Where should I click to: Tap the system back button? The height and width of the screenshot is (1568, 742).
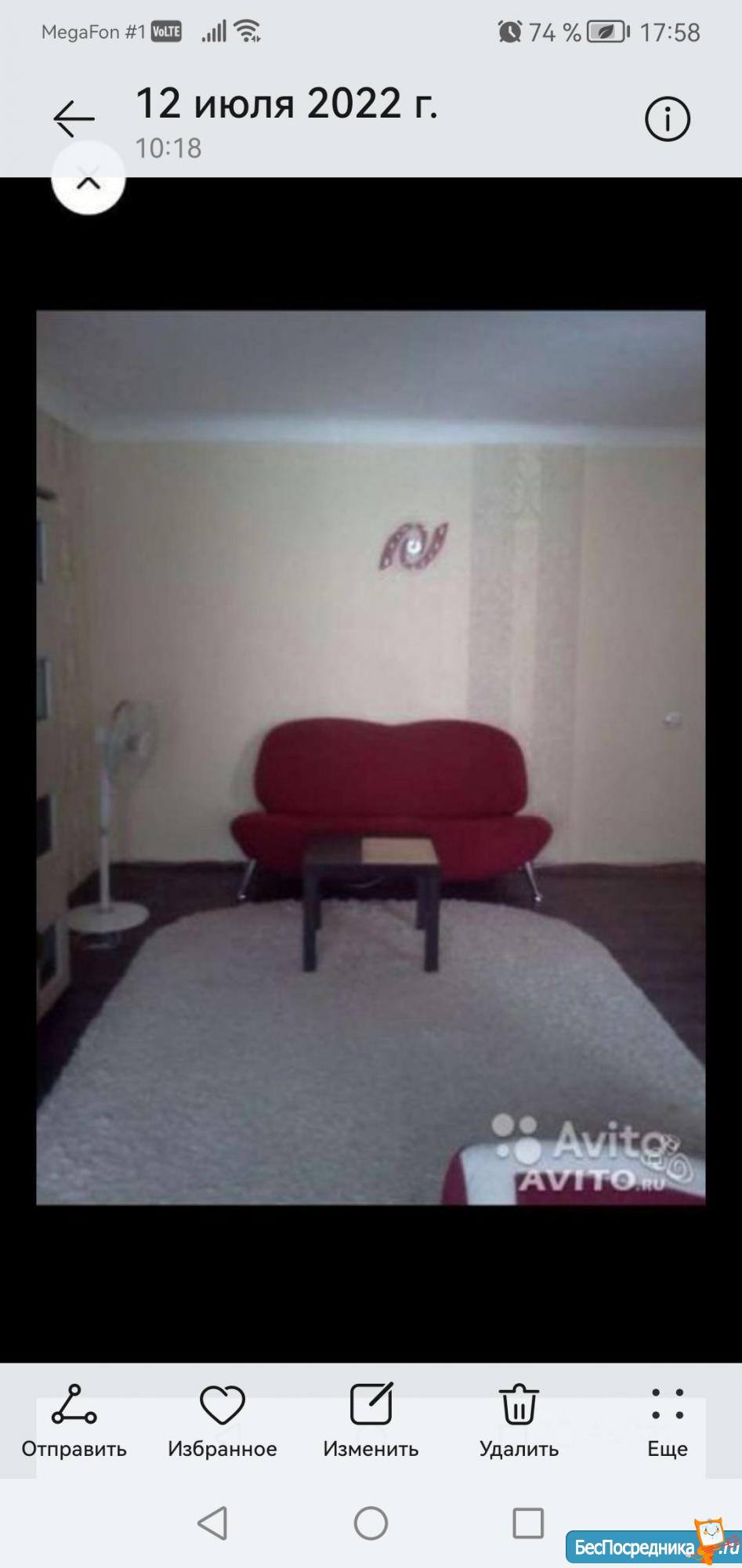pyautogui.click(x=213, y=1523)
